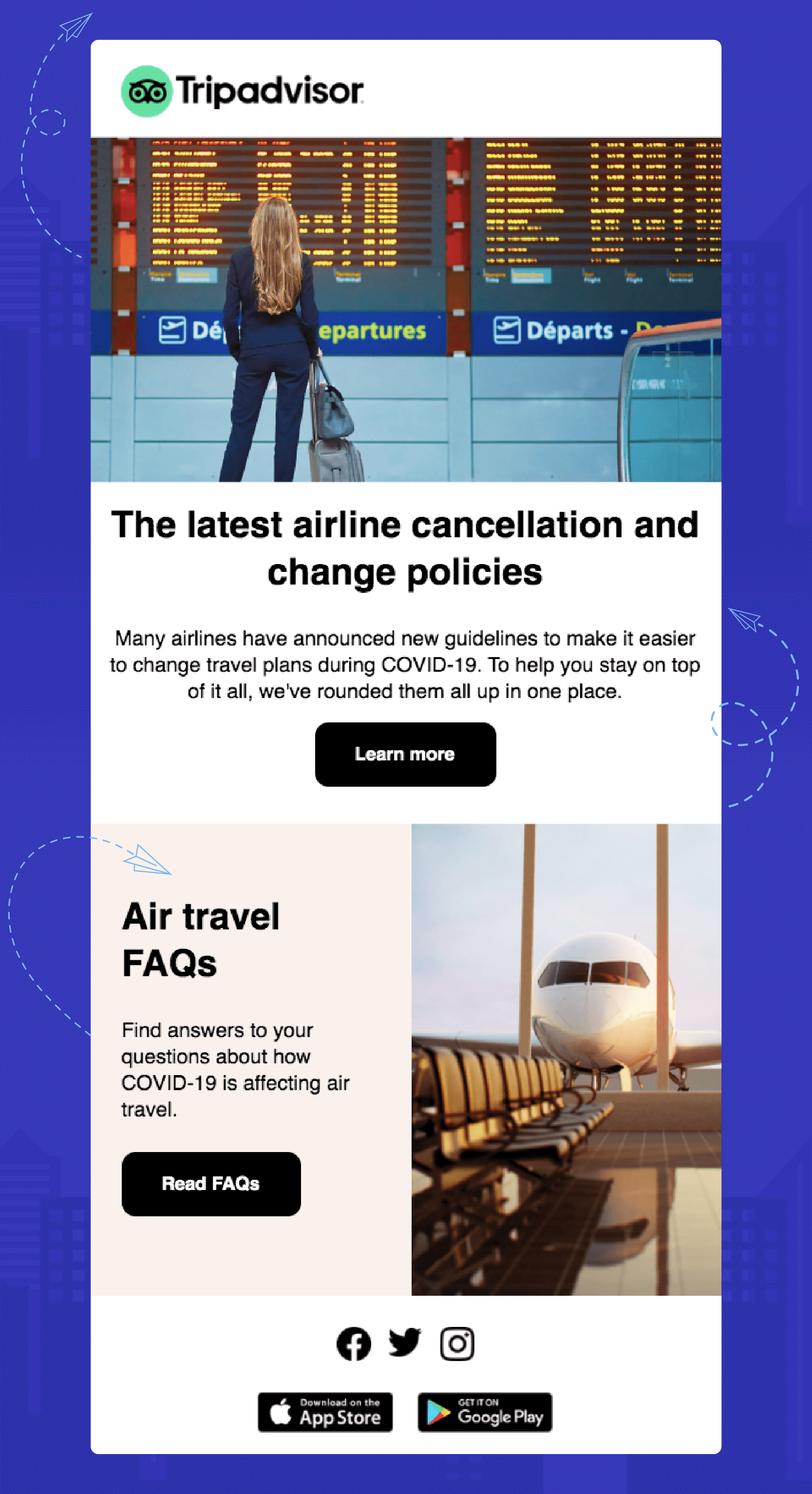Visit the Twitter profile icon

click(x=405, y=1342)
